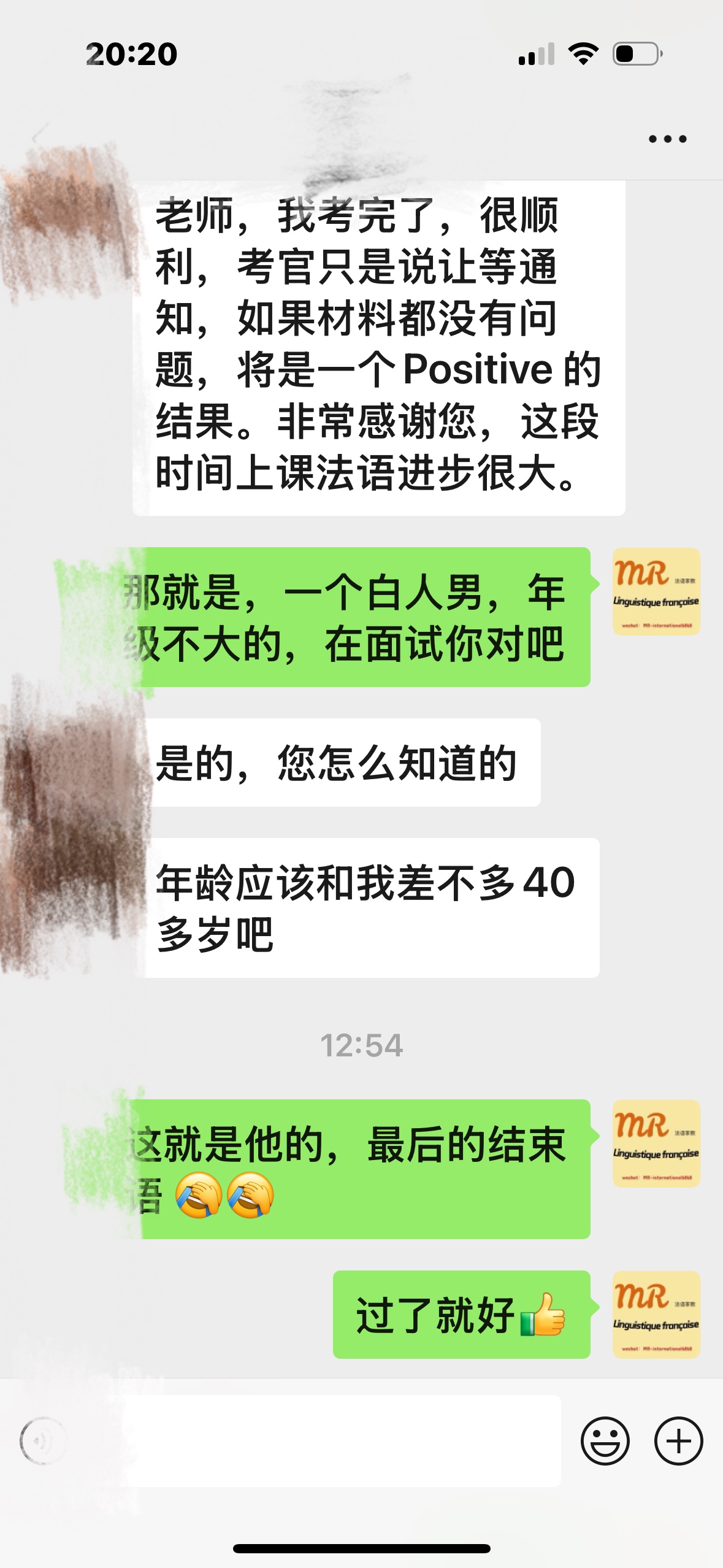Open the three-dot chat info menu
The width and height of the screenshot is (723, 1568).
click(667, 139)
